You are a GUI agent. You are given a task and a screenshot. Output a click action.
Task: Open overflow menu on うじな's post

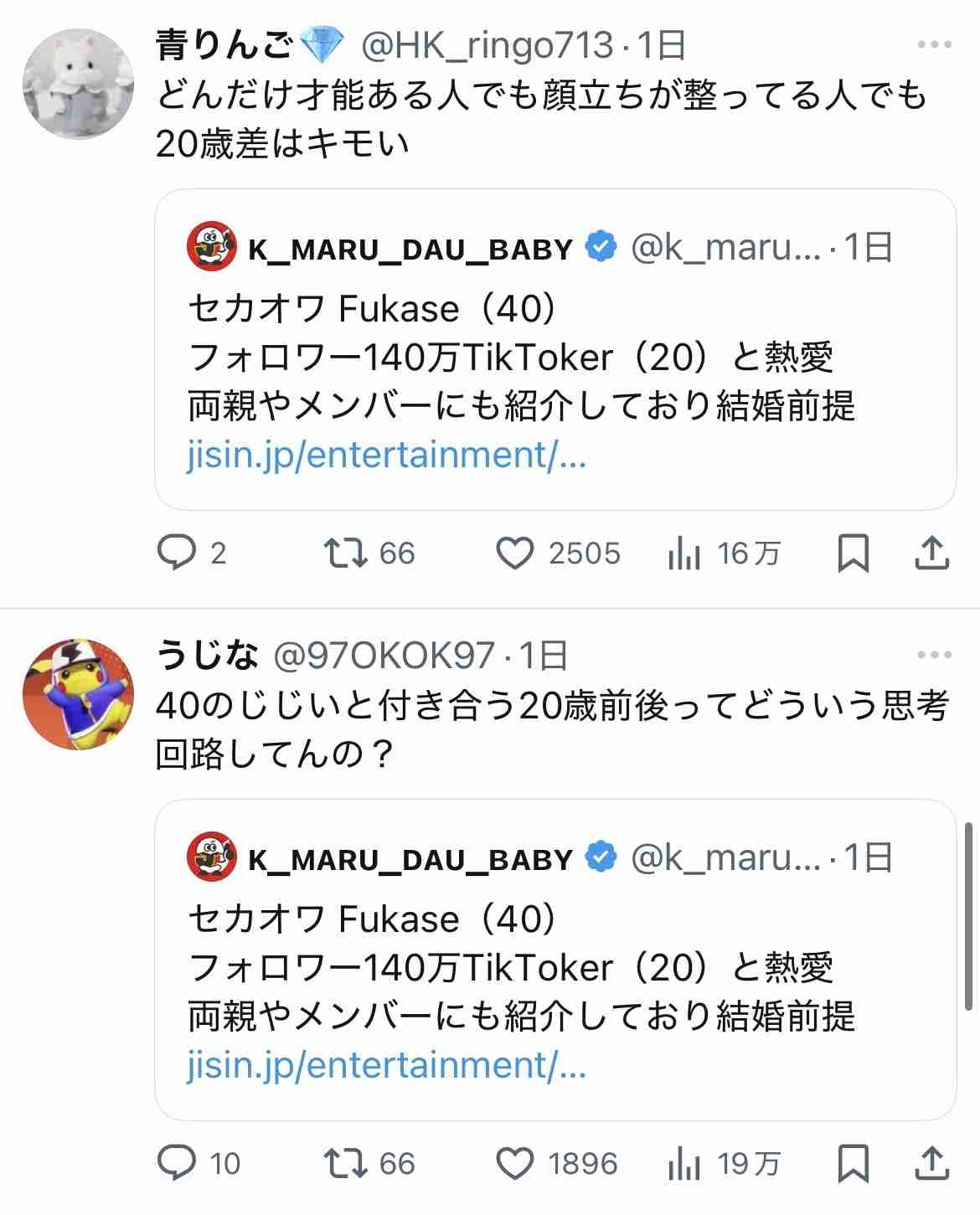[934, 656]
